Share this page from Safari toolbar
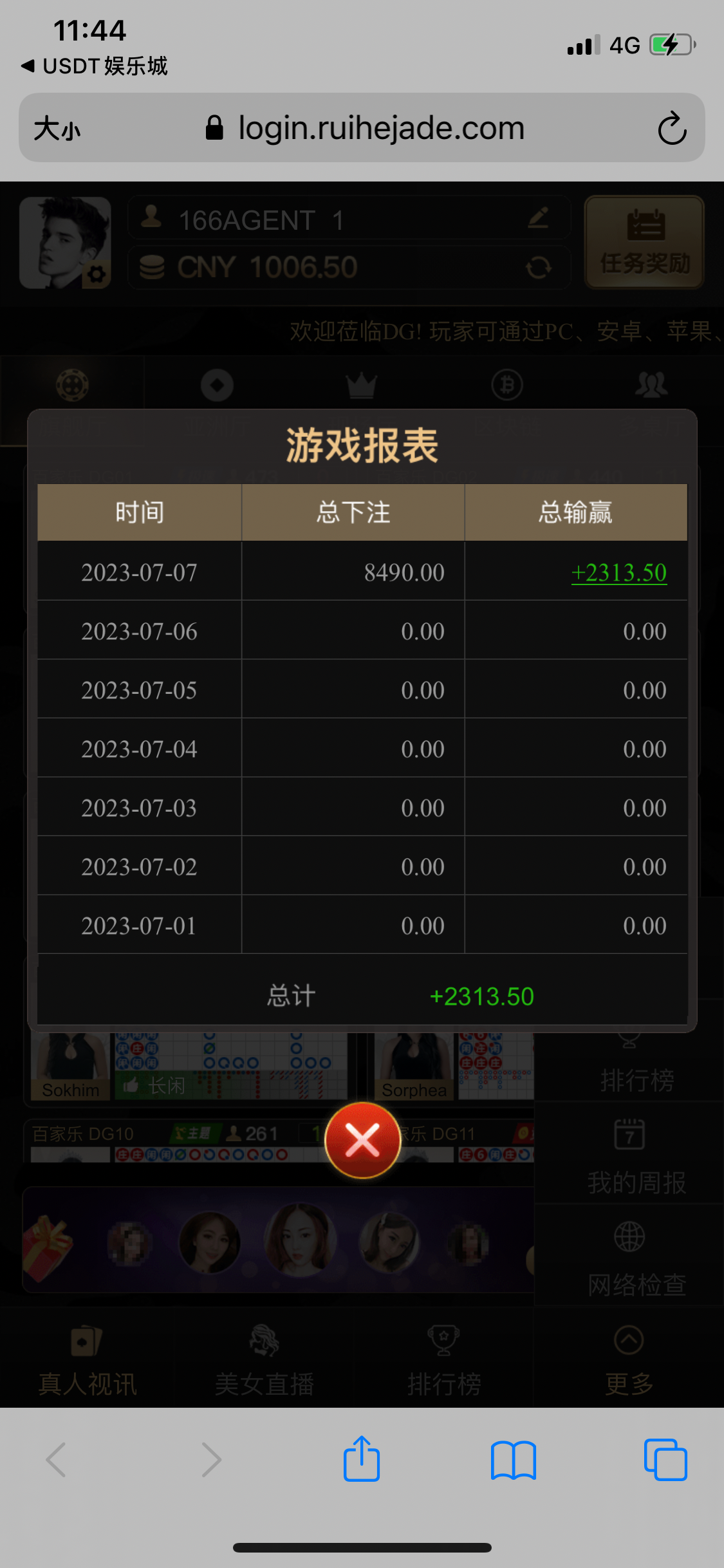Image resolution: width=724 pixels, height=1568 pixels. pos(362,1459)
